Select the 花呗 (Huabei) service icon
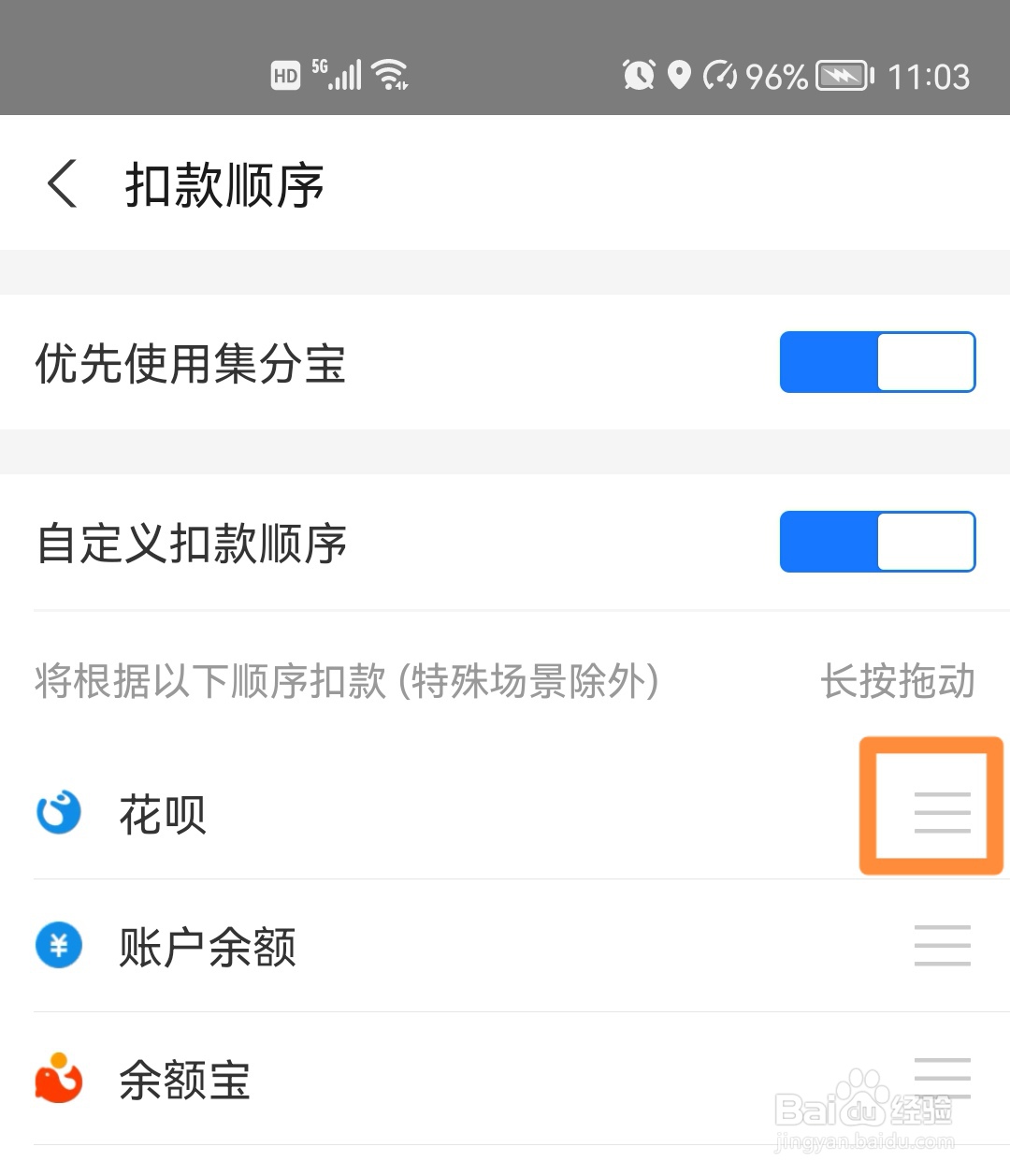This screenshot has width=1010, height=1176. pos(58,813)
